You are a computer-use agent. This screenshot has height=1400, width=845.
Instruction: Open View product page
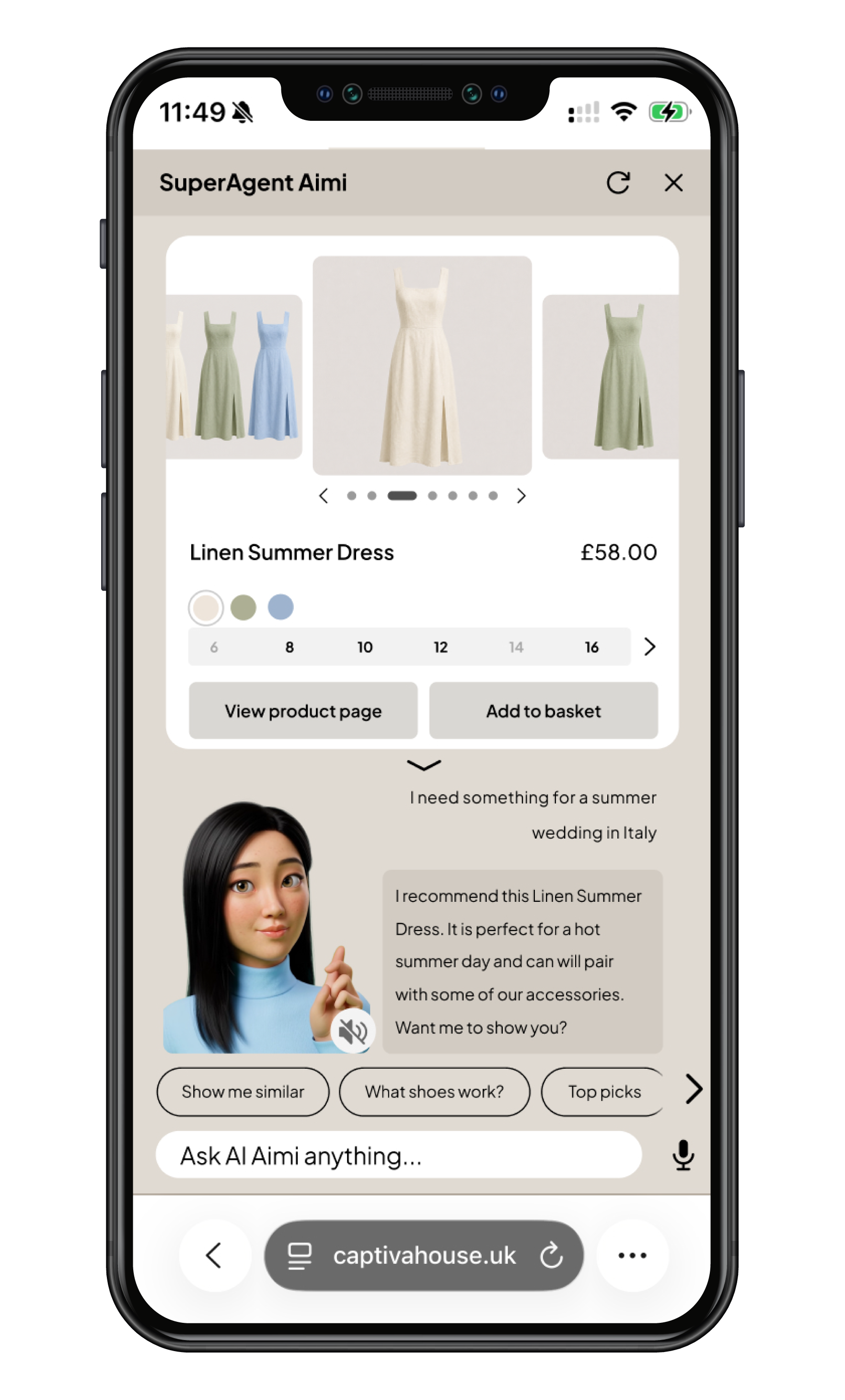(x=303, y=711)
